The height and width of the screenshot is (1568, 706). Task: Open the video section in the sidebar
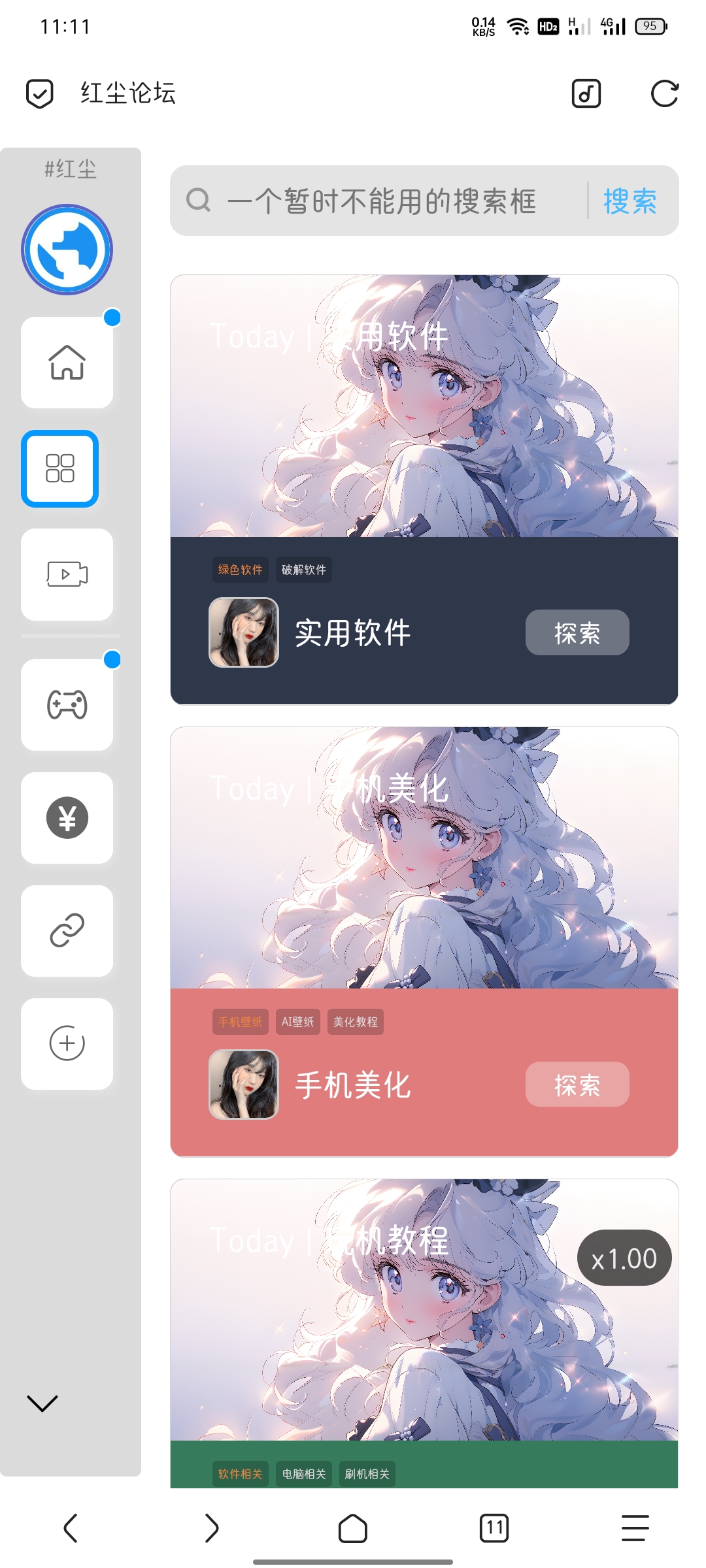(67, 574)
